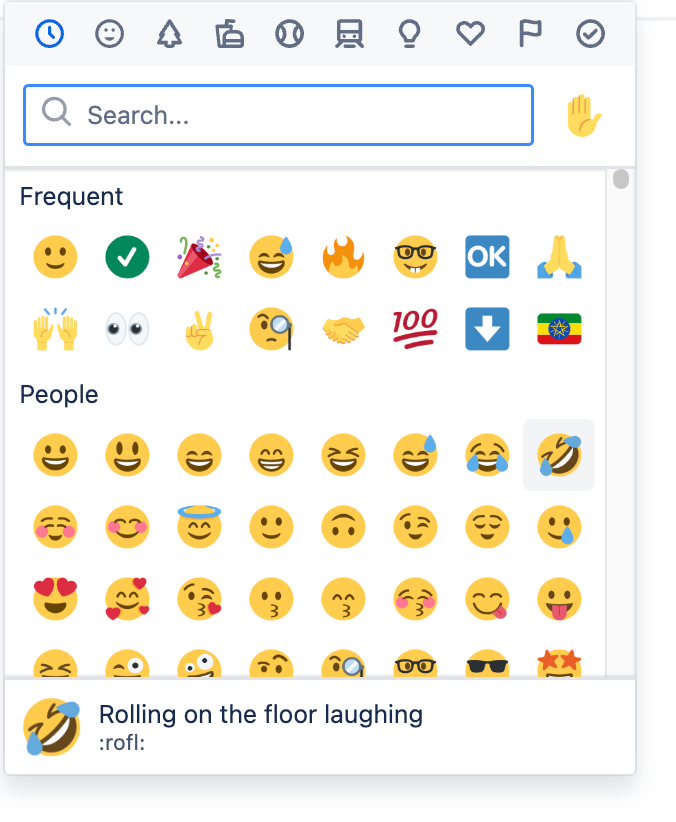Insert the heart eyes emoji

[x=55, y=599]
